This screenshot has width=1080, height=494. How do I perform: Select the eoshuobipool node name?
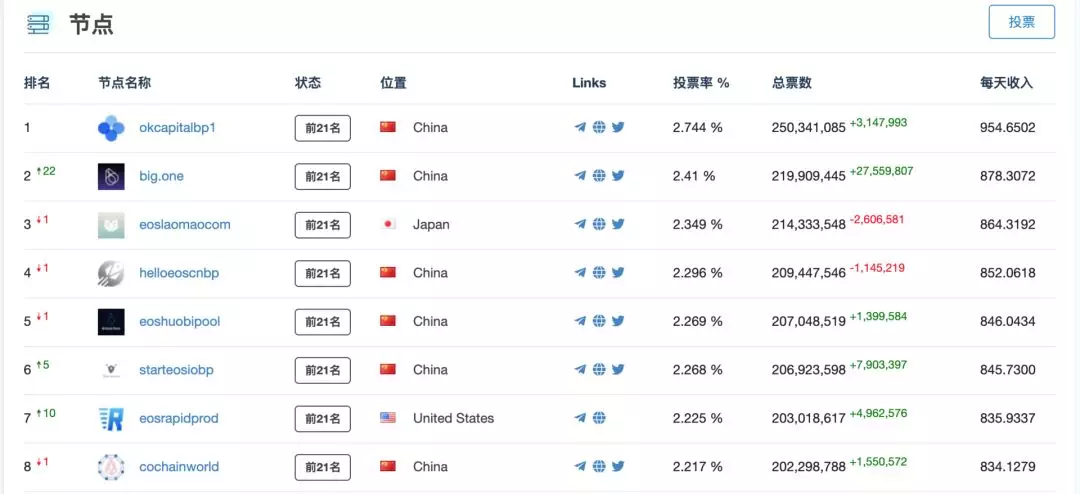tap(180, 322)
